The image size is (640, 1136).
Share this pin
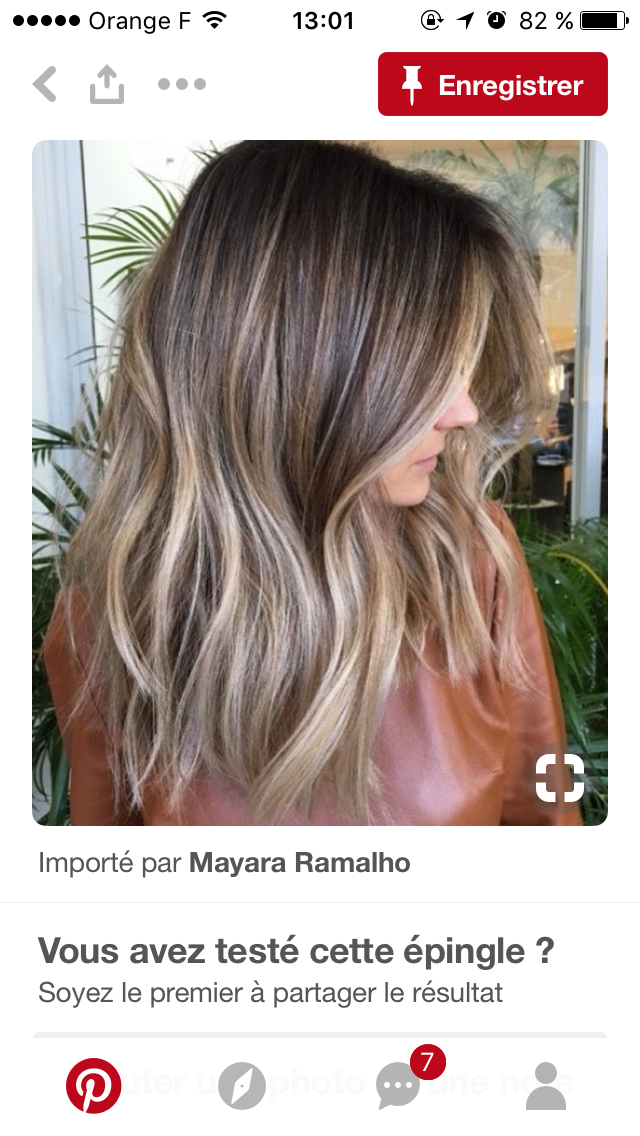click(107, 85)
